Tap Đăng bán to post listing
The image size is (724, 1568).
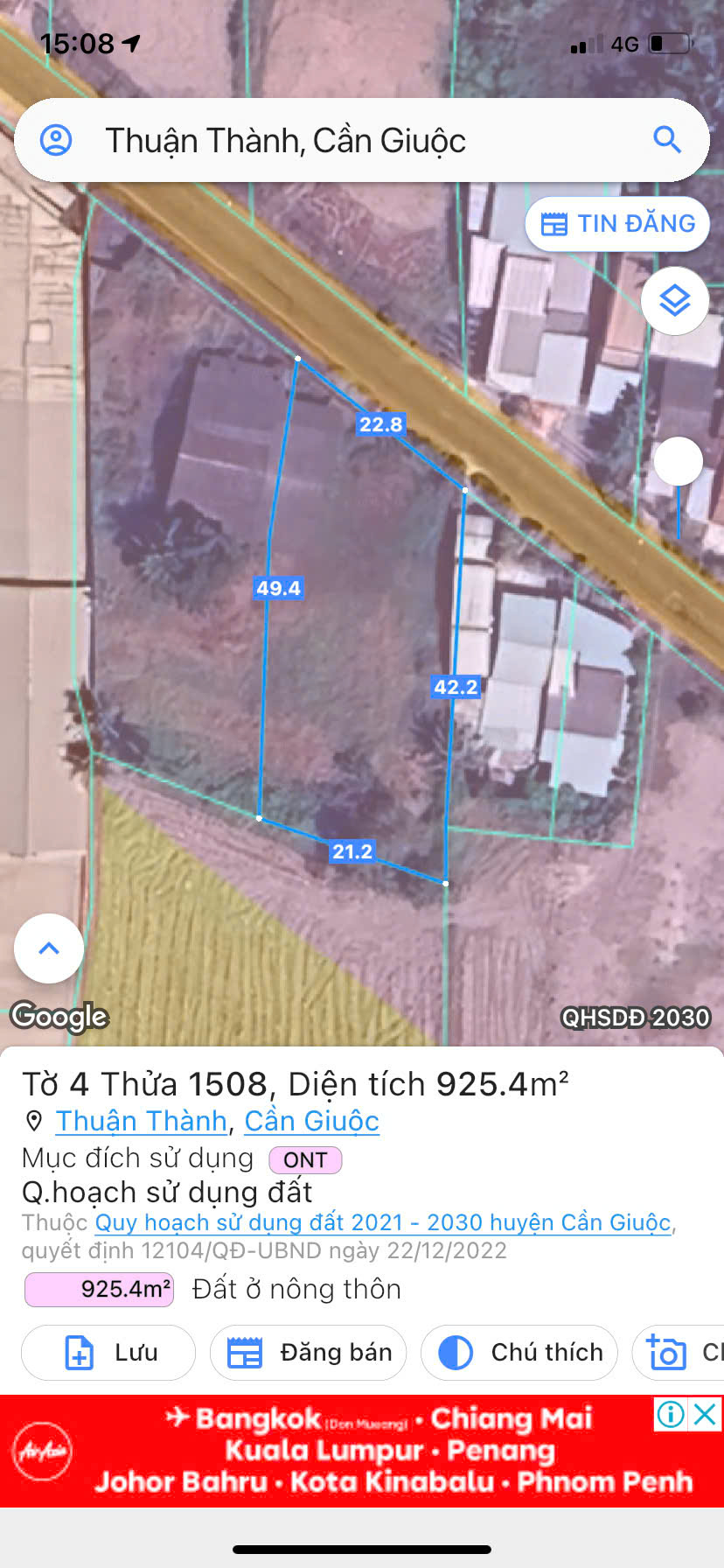(x=309, y=1353)
